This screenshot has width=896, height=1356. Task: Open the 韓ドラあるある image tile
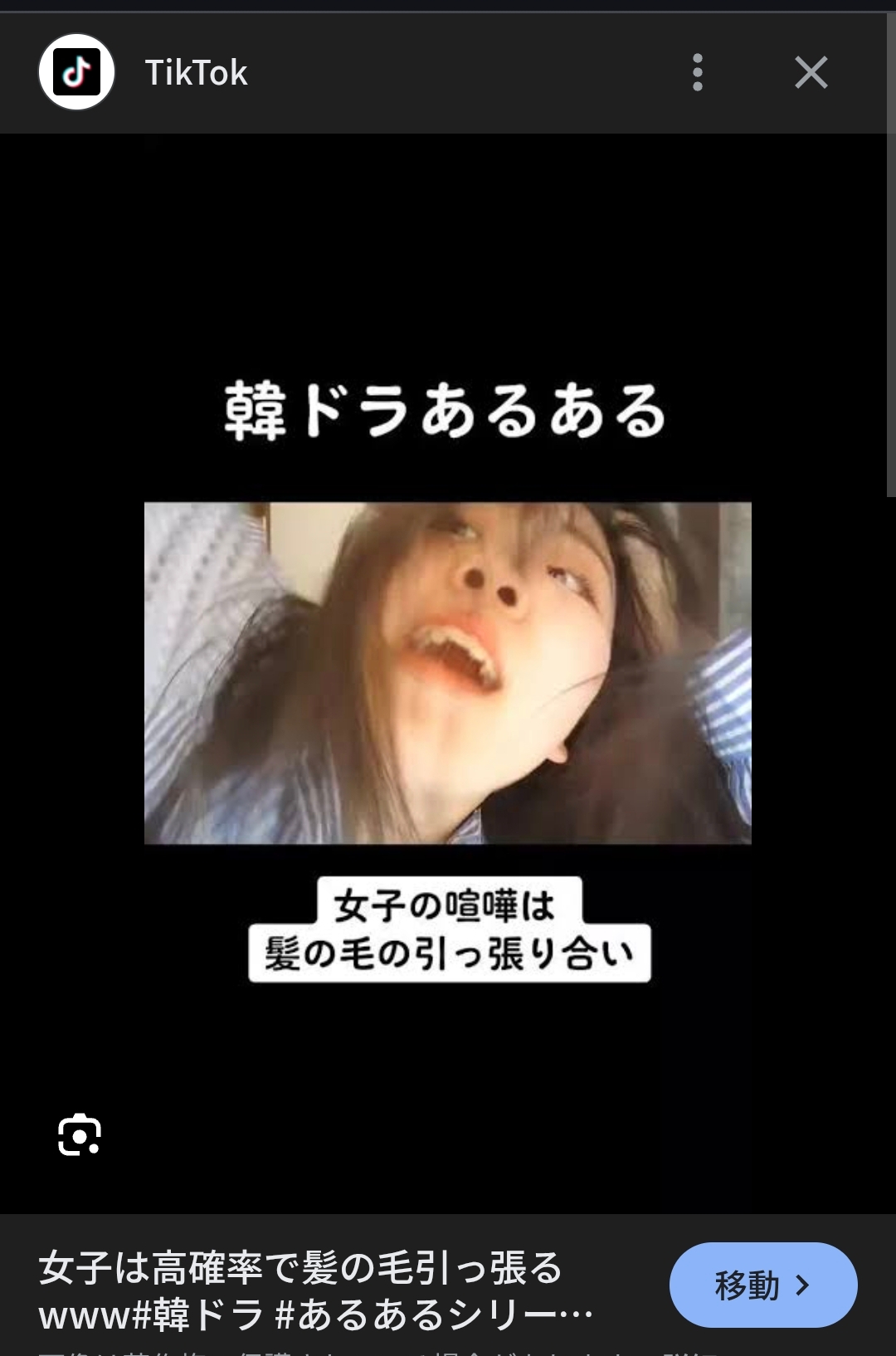447,672
